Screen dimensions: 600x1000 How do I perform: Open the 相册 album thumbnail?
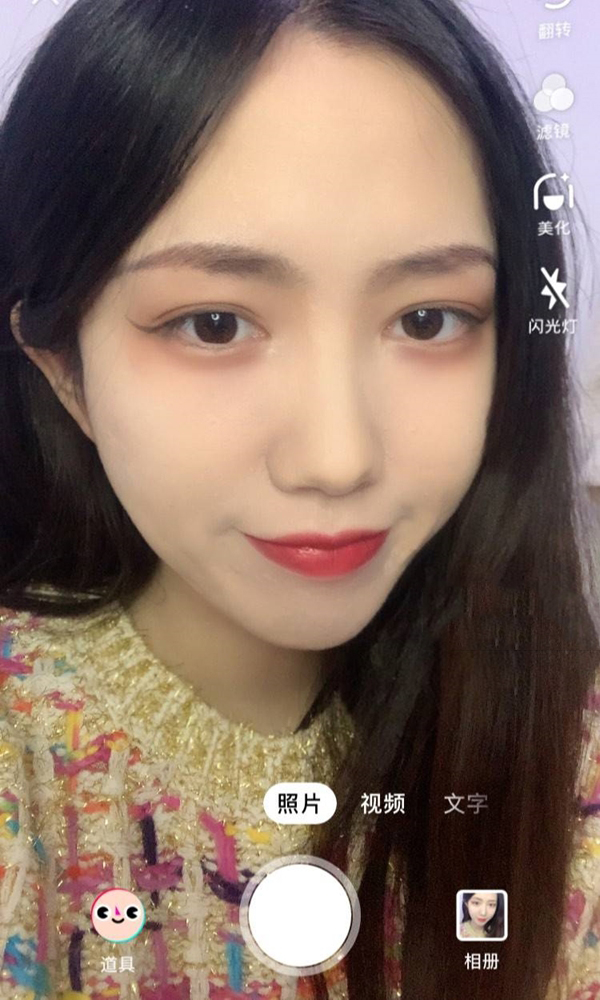click(482, 929)
